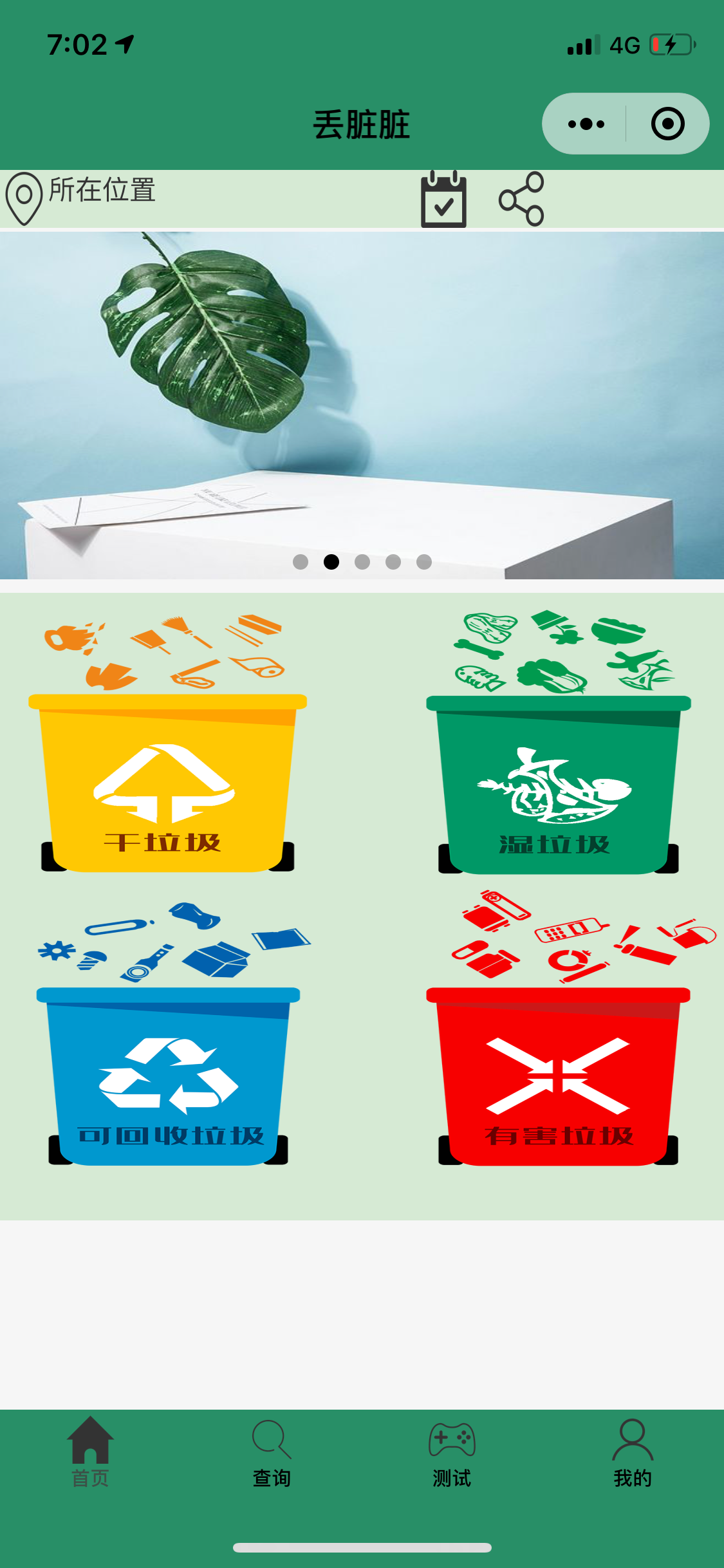Screen dimensions: 724x1568
Task: Share the app via the share icon
Action: click(522, 199)
